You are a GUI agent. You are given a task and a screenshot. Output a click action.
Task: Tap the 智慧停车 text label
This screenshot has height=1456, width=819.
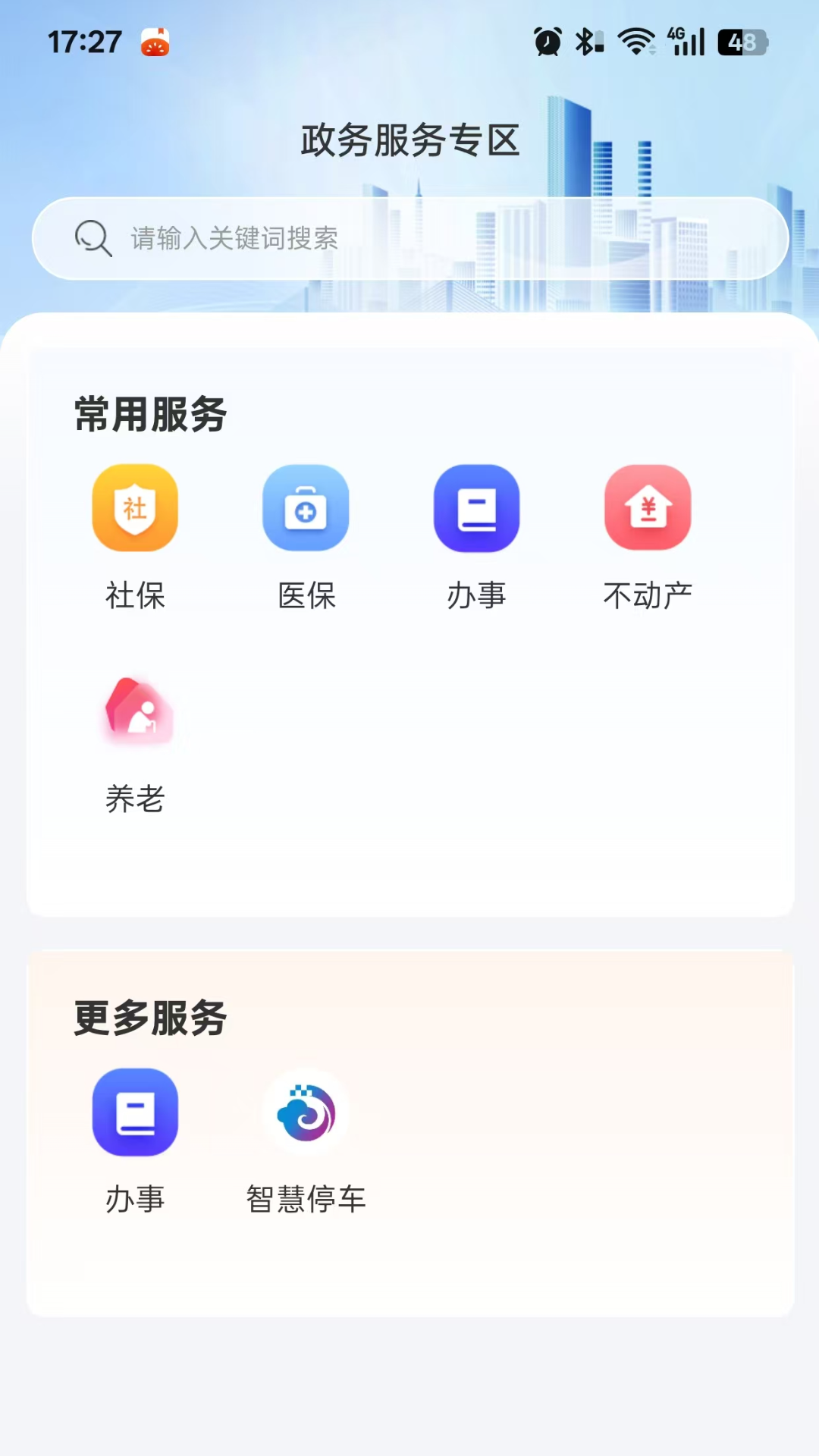[x=306, y=1199]
